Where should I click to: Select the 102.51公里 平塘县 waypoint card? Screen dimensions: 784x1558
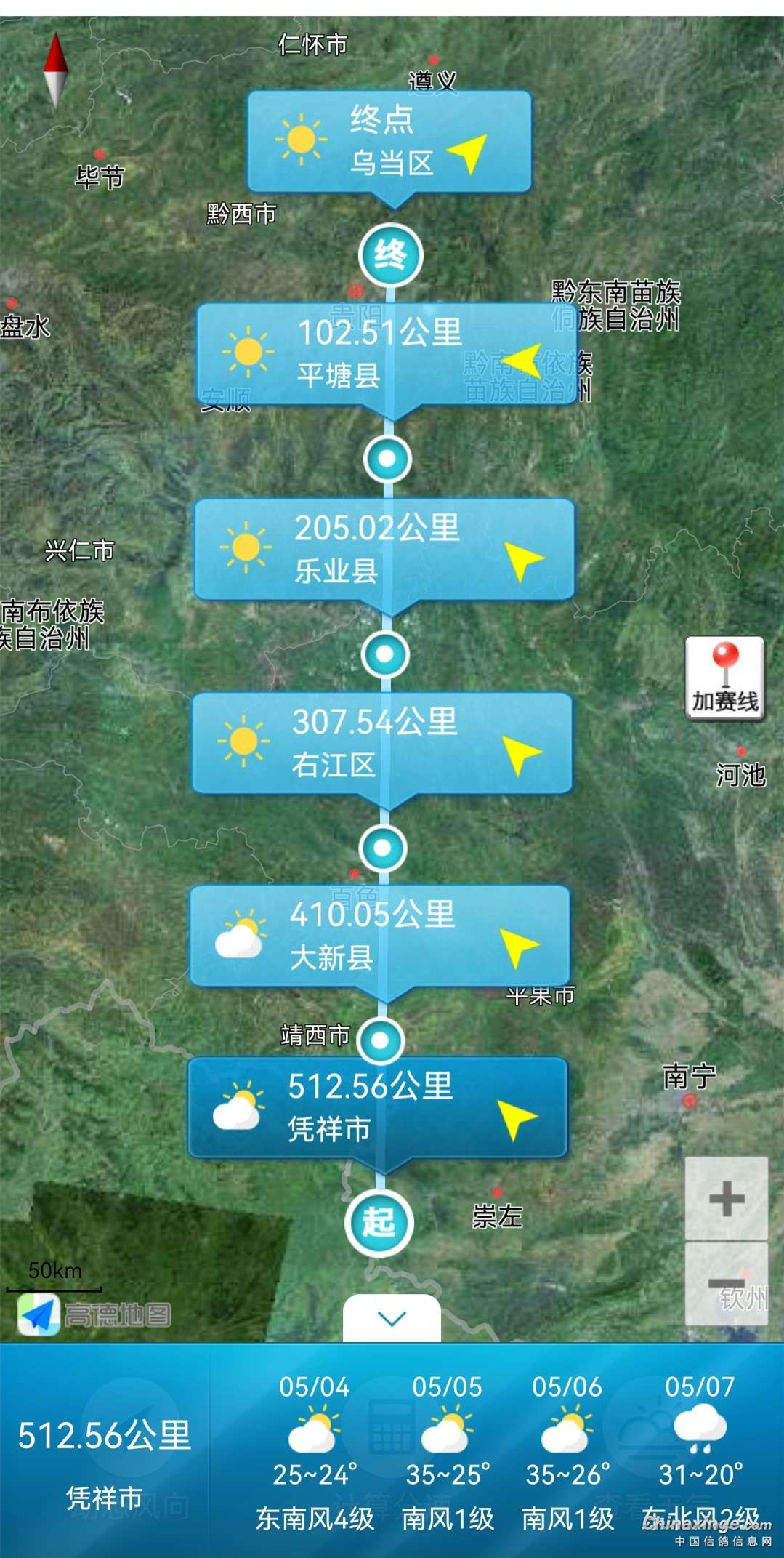(387, 354)
